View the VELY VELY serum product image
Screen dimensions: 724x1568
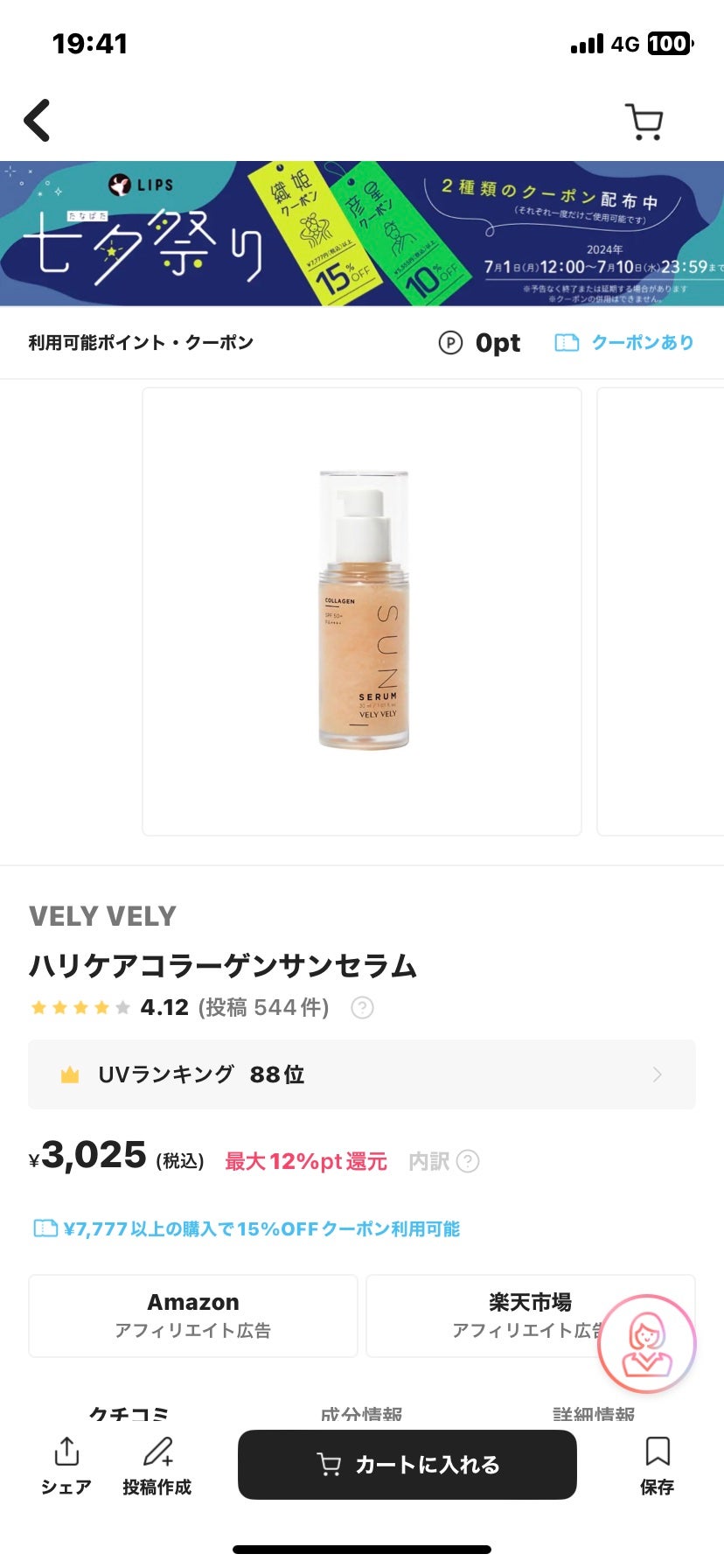362,611
